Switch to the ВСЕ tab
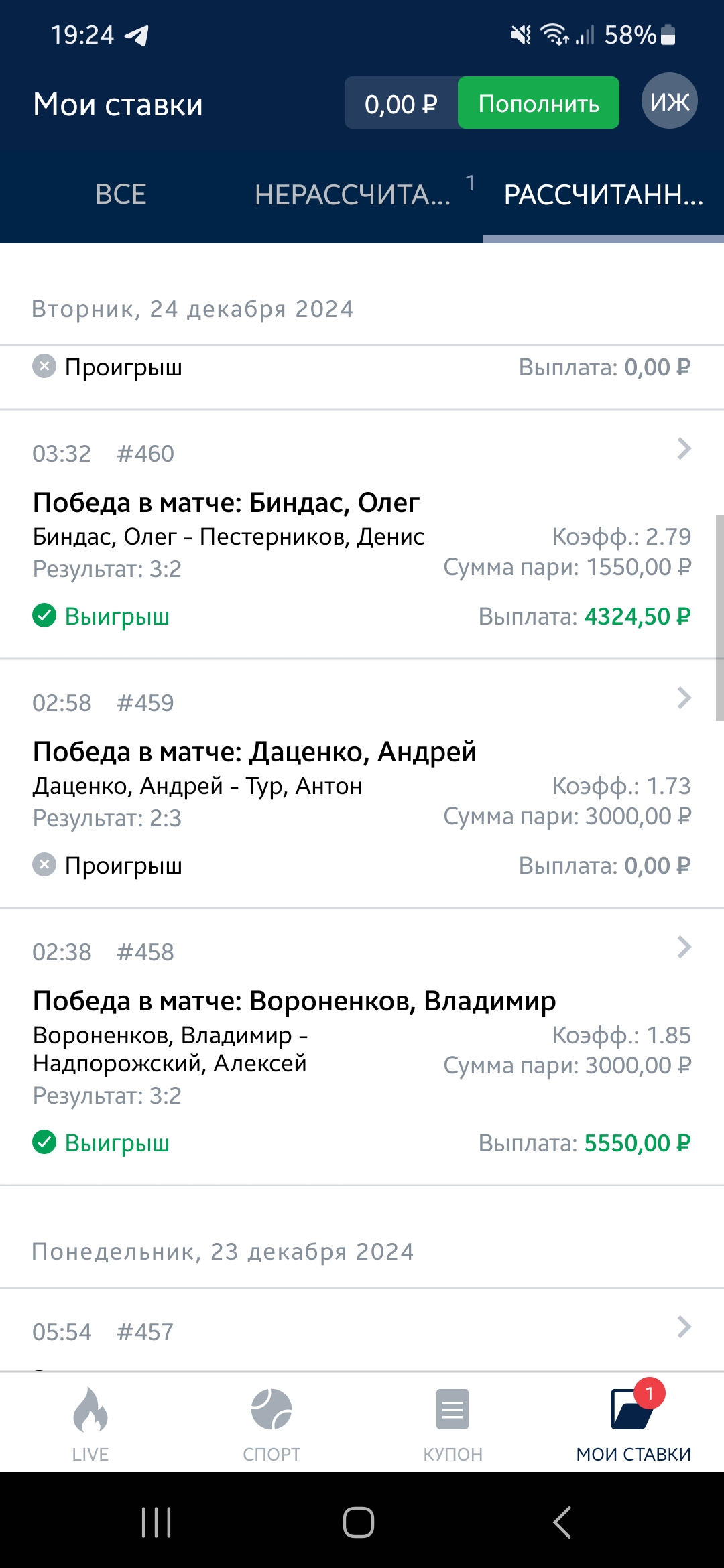 pos(121,195)
